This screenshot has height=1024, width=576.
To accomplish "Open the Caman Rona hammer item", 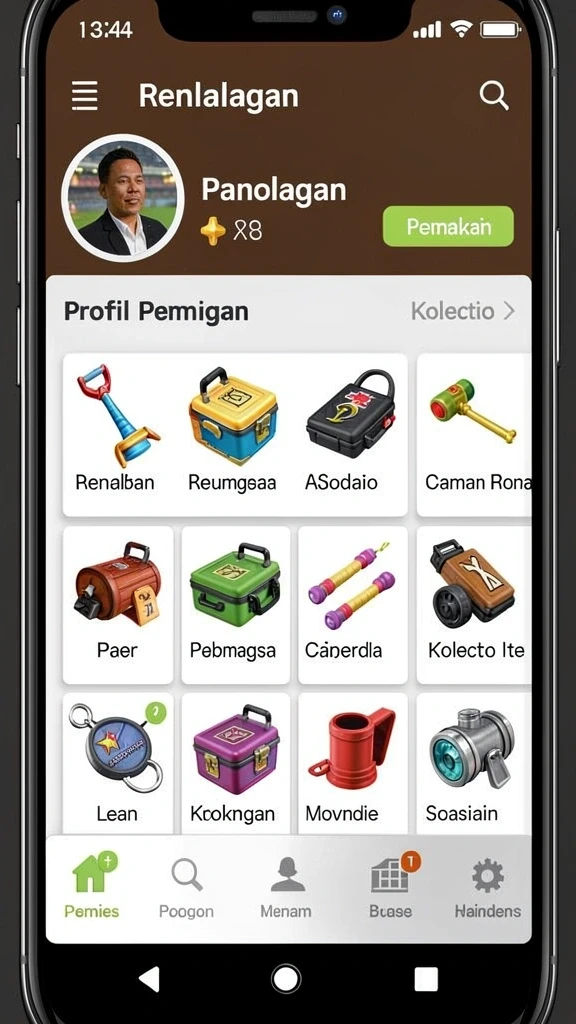I will click(474, 434).
